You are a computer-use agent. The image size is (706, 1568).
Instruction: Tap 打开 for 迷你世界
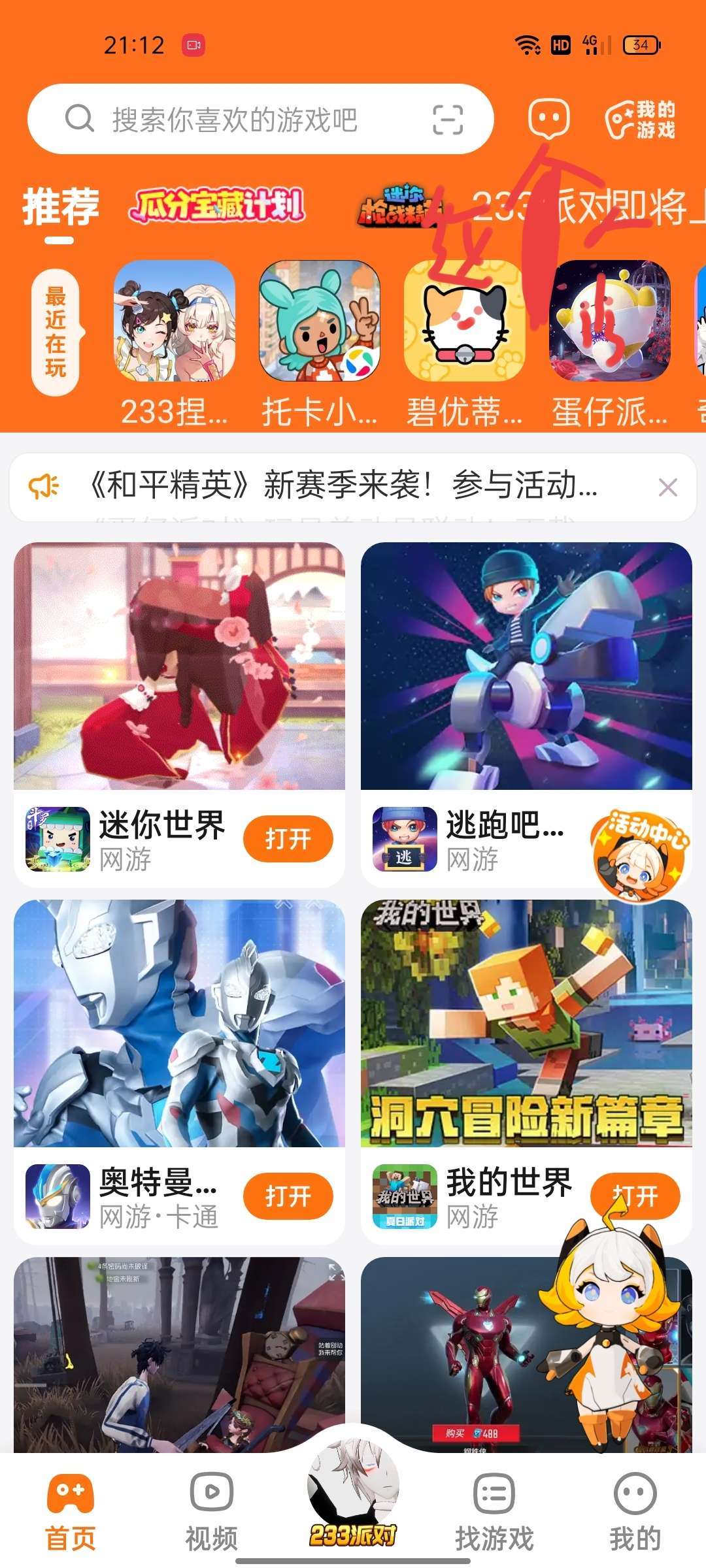tap(288, 838)
